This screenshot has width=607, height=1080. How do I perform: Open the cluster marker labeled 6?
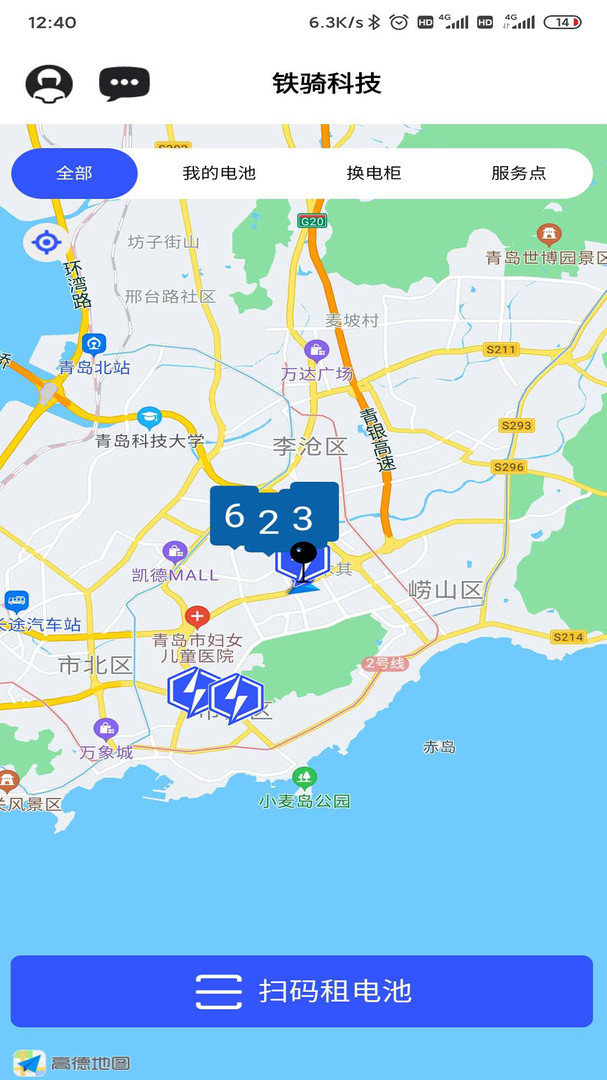click(x=234, y=516)
